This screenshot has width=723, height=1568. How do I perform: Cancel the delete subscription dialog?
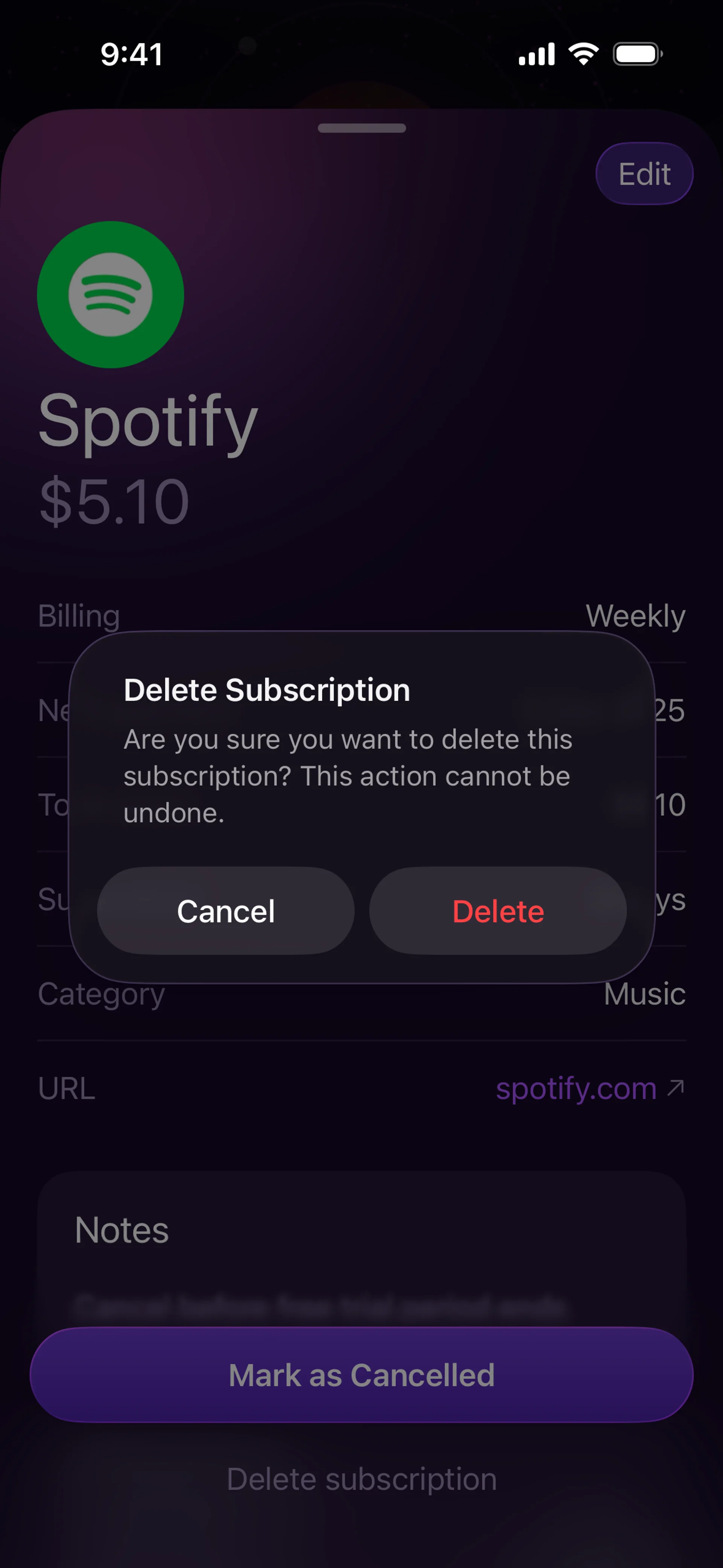coord(226,911)
